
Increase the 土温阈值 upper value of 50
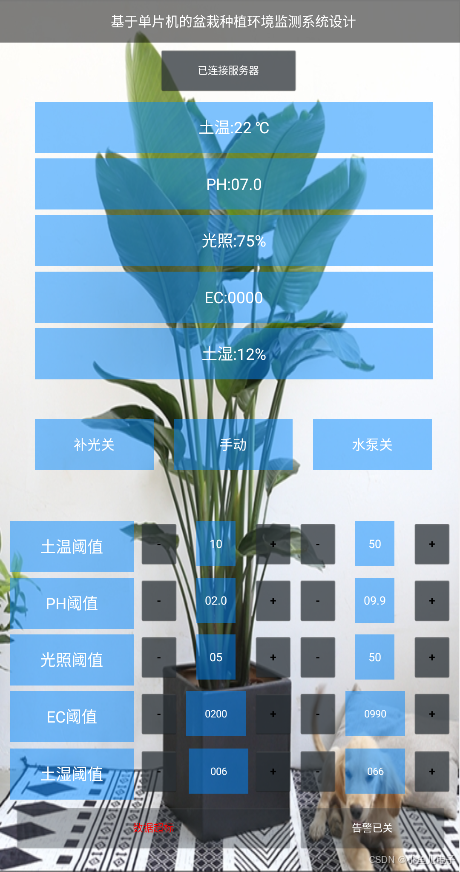coord(432,544)
